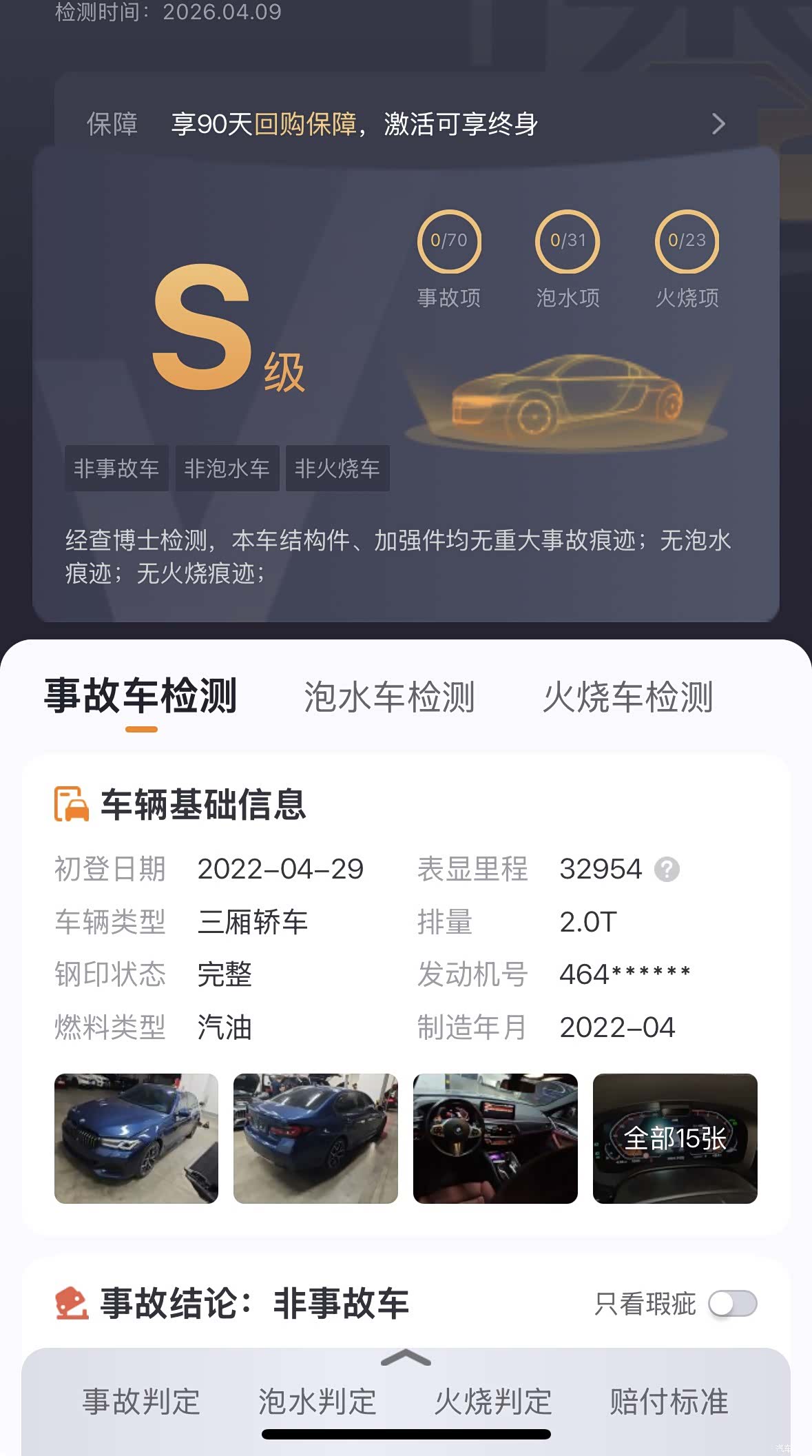The image size is (812, 1456).
Task: Open the steering wheel interior photo
Action: pyautogui.click(x=496, y=1138)
